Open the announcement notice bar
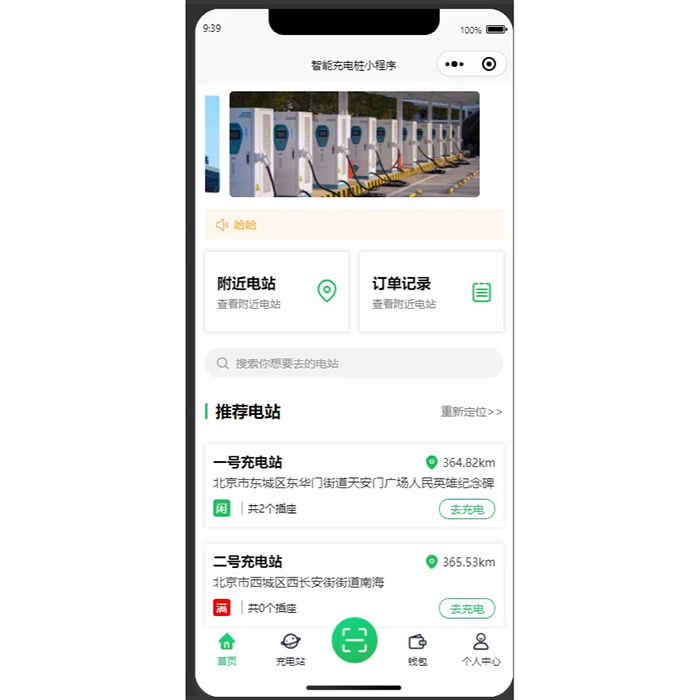The image size is (700, 700). point(354,225)
